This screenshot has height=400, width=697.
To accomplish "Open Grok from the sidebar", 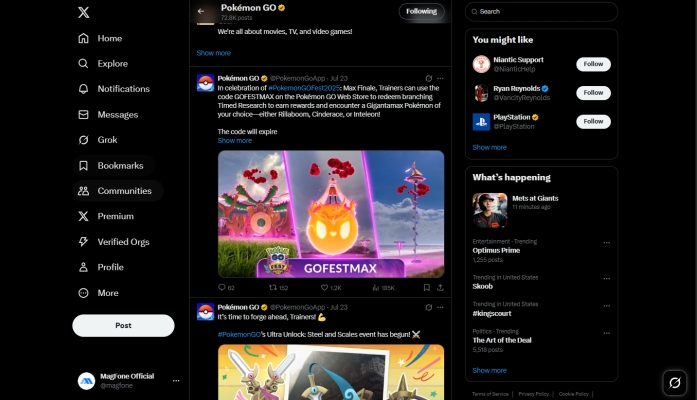I will point(107,140).
